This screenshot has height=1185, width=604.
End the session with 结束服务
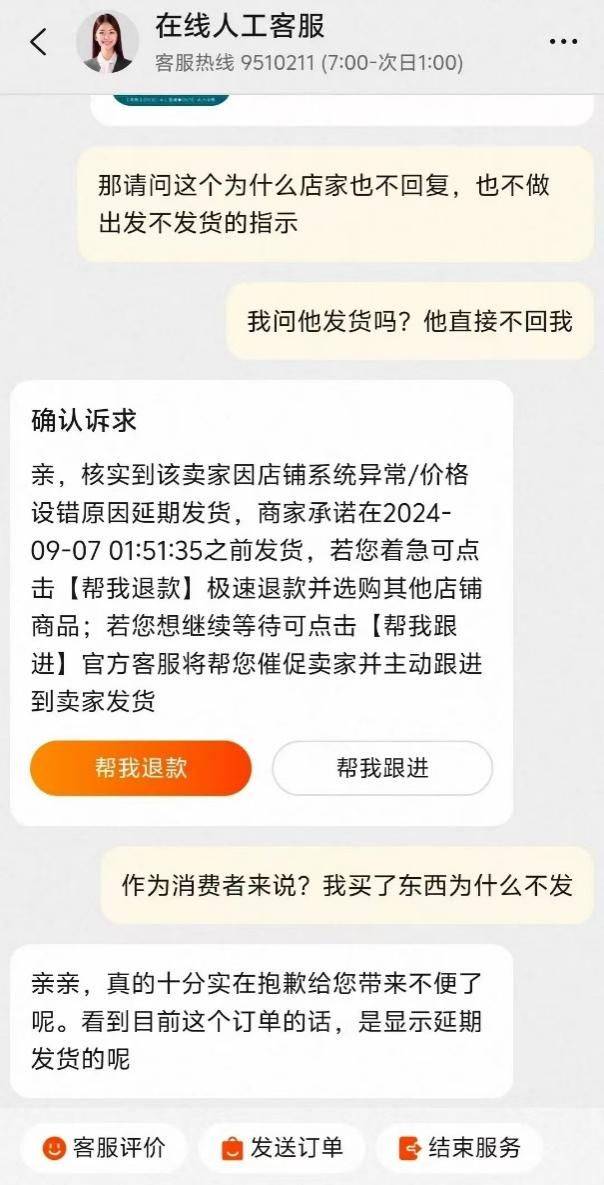tap(459, 1147)
